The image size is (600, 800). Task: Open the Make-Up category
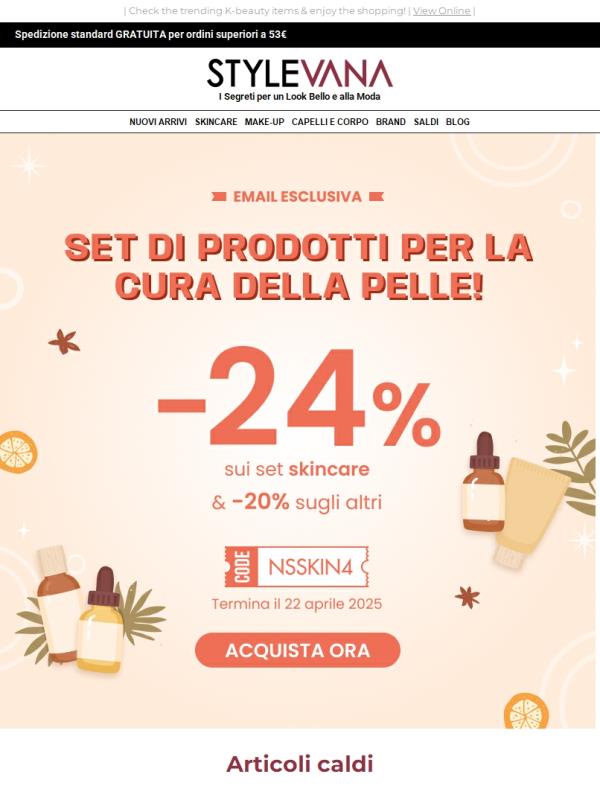[264, 122]
